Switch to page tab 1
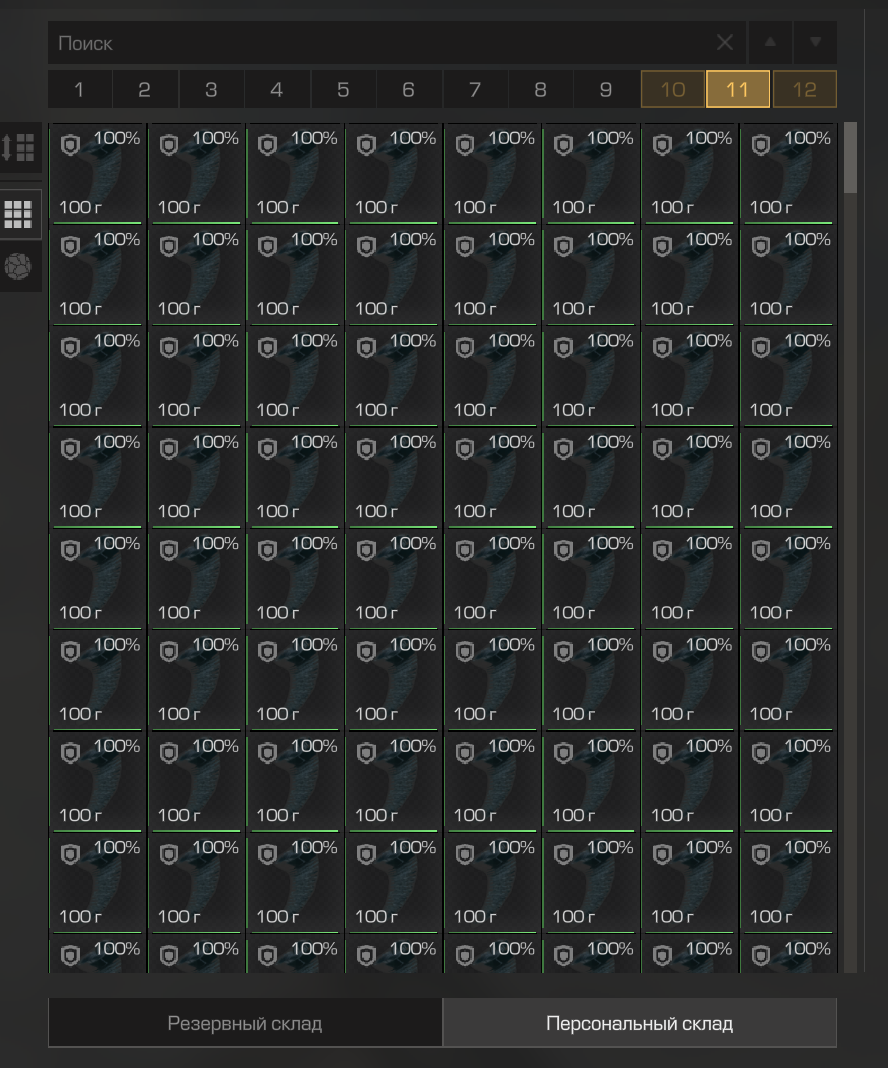 coord(79,90)
